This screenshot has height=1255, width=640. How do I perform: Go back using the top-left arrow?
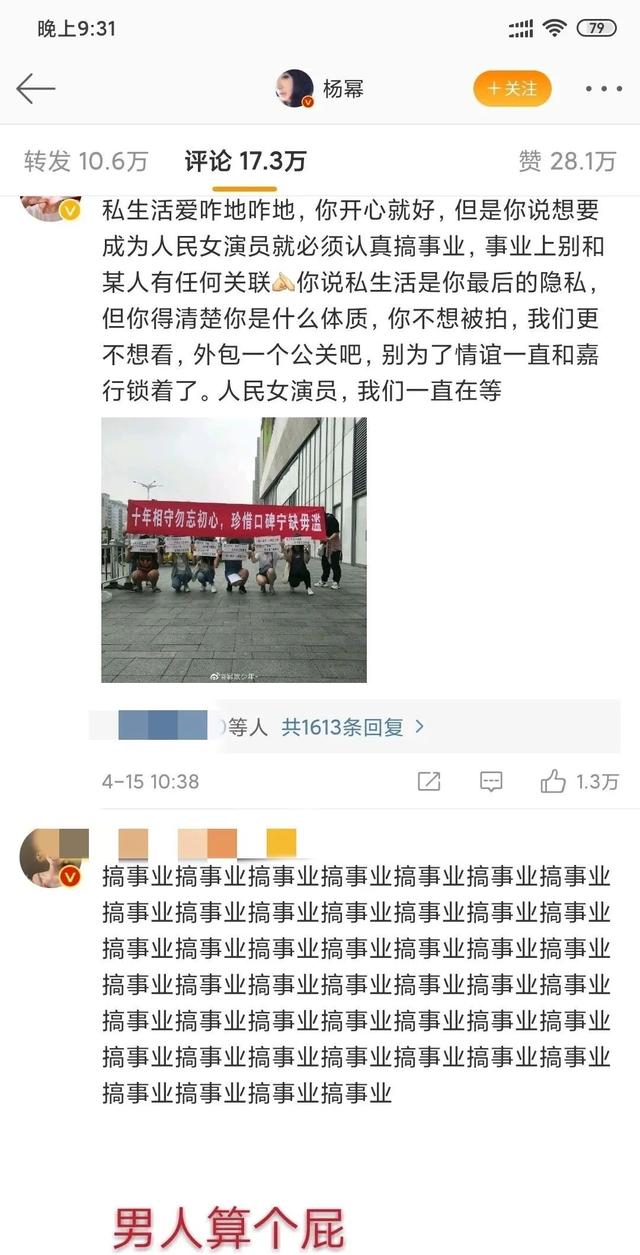(x=36, y=89)
